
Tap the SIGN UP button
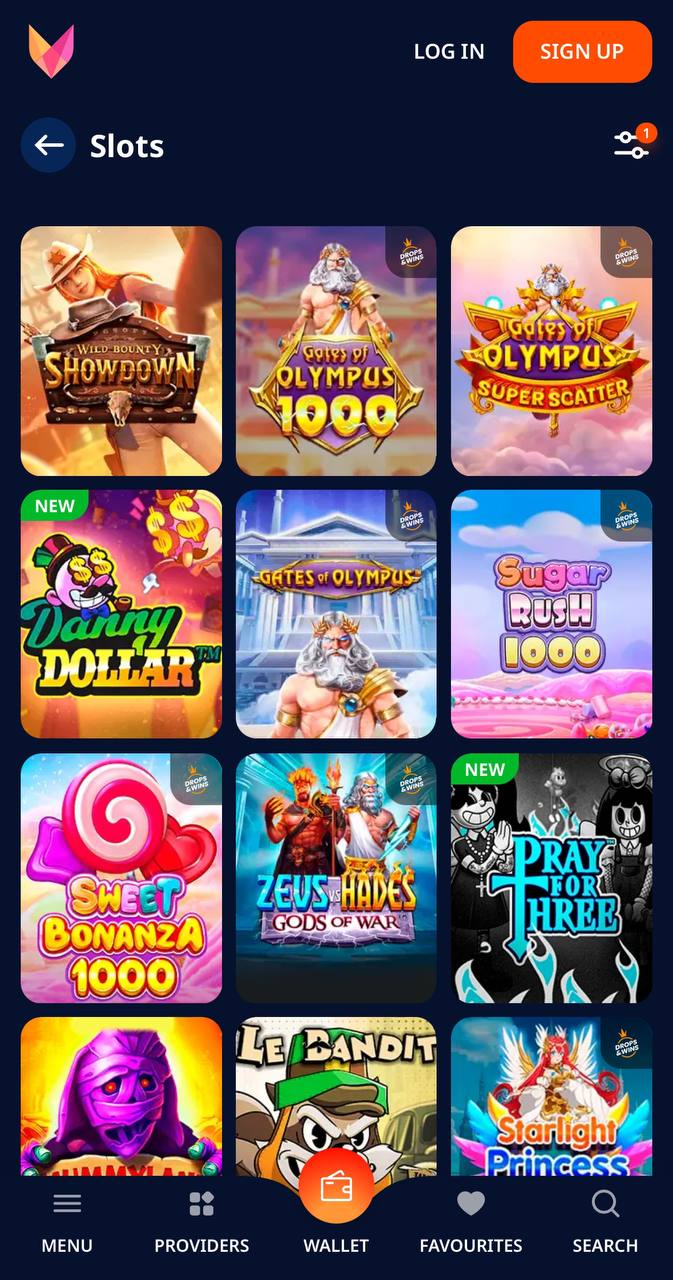click(x=582, y=52)
